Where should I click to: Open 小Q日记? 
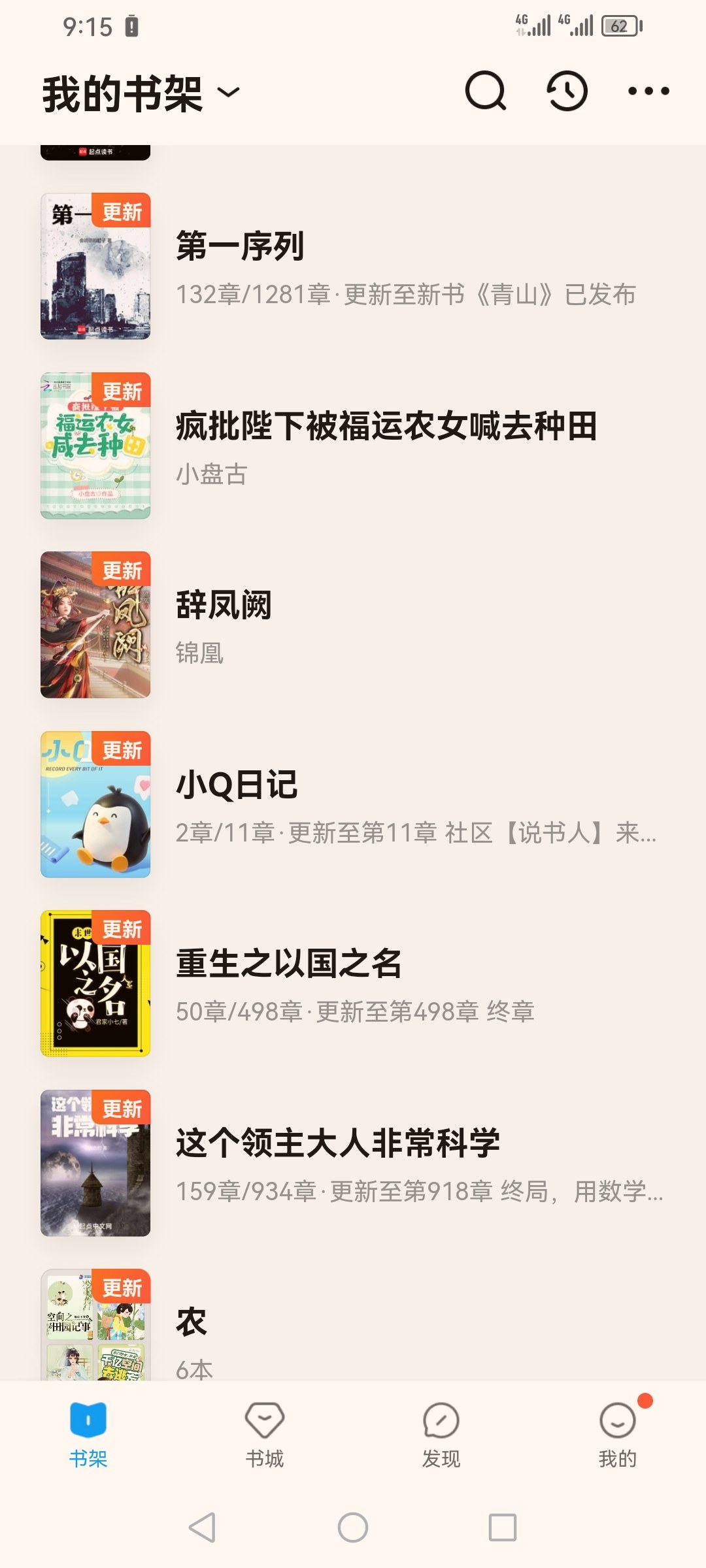point(353,804)
